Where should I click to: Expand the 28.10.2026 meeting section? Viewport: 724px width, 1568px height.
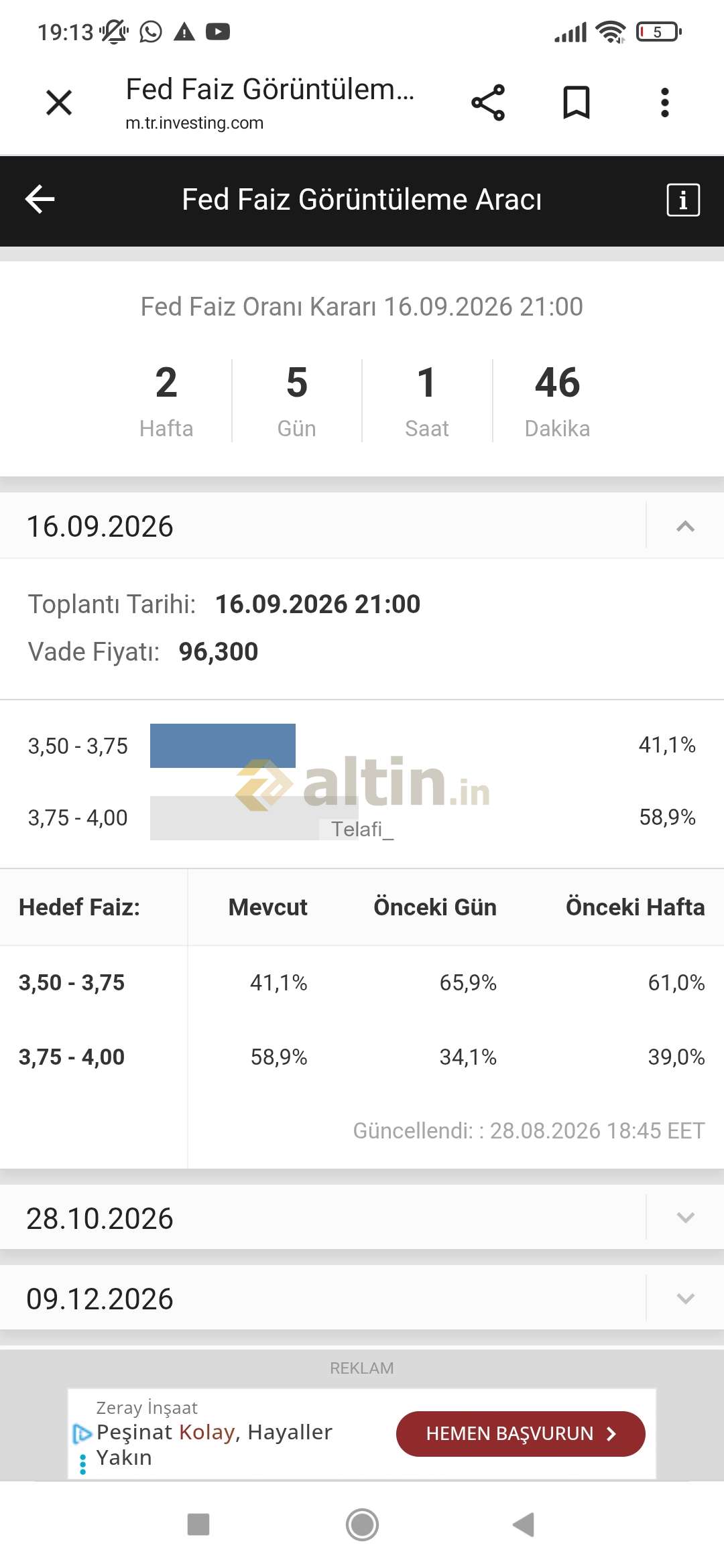[x=685, y=1218]
